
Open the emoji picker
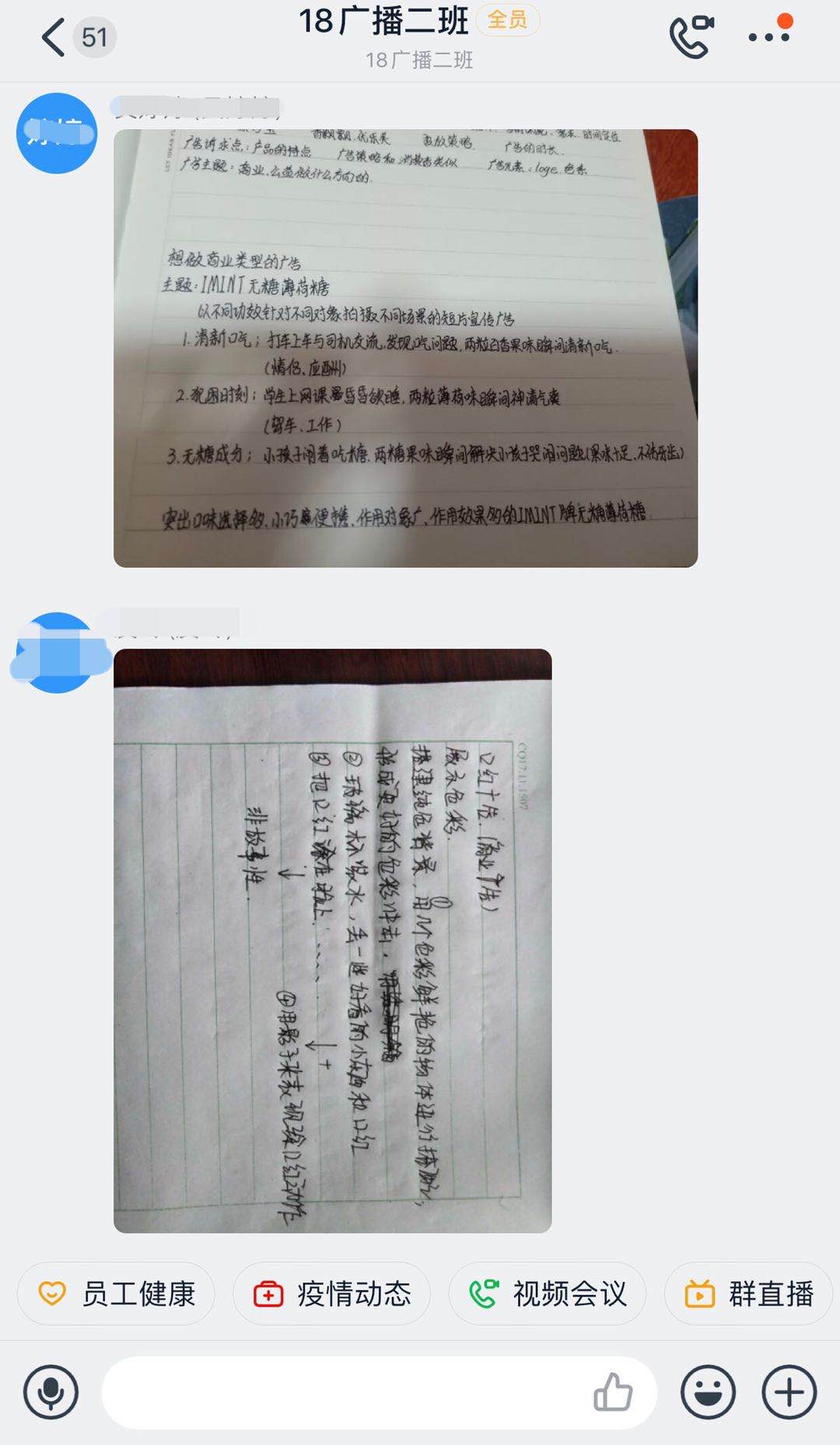708,1392
